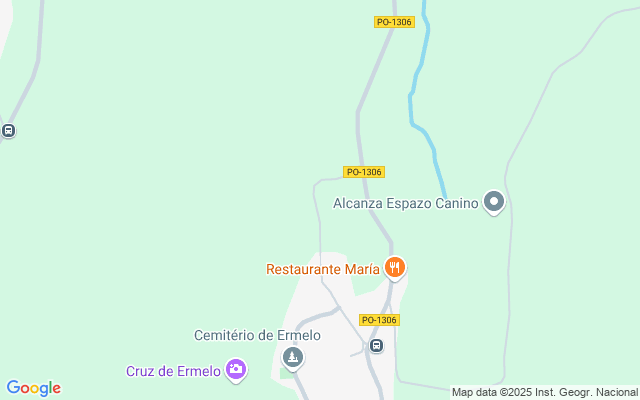Select the bus stop near Restaurante María

[376, 346]
